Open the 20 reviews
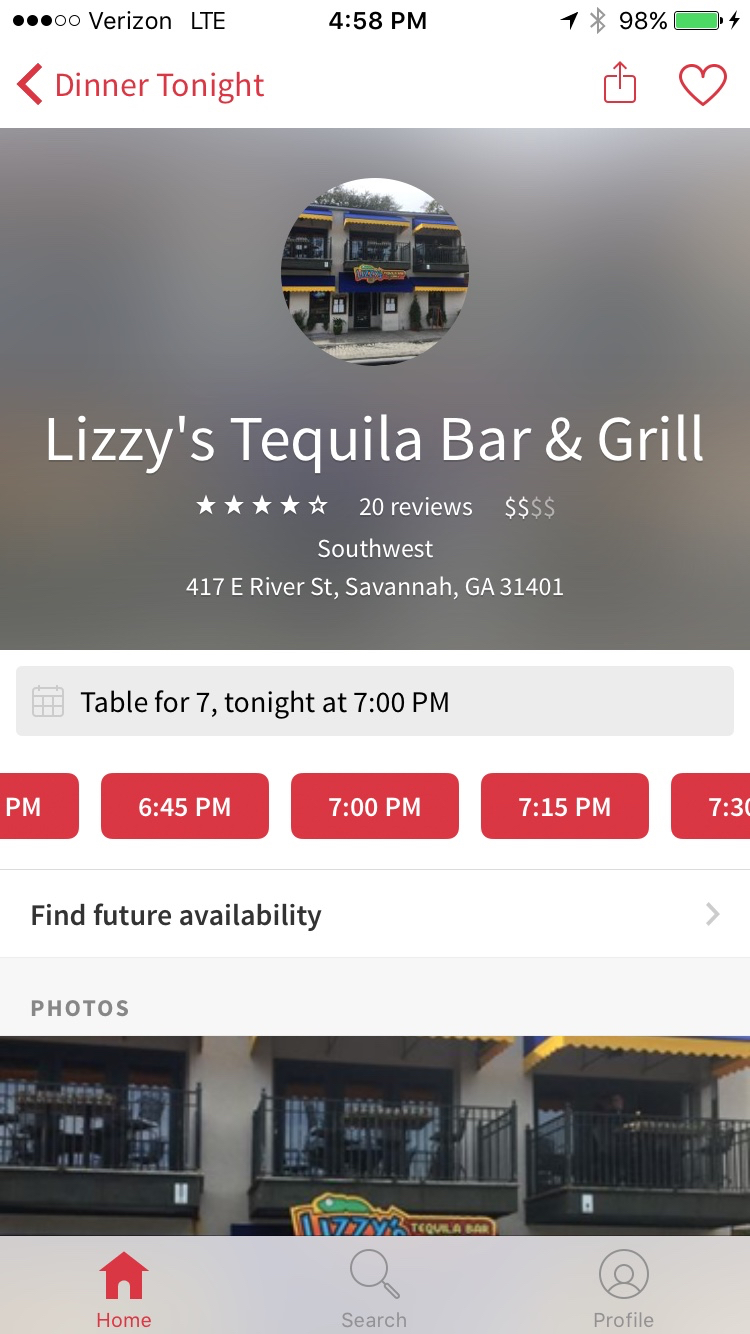This screenshot has height=1334, width=750. pos(415,507)
